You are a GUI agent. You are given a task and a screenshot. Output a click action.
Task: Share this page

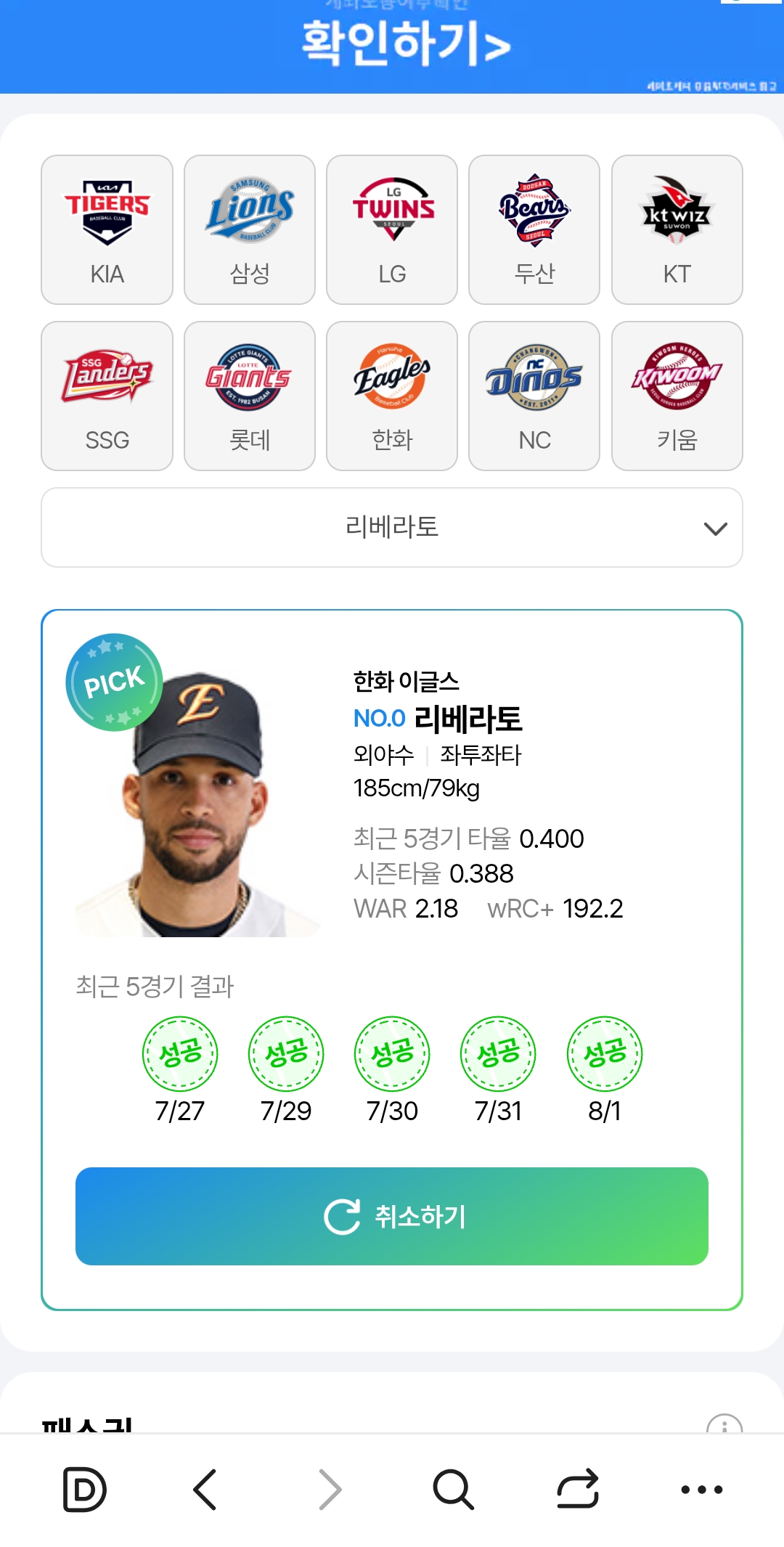578,1489
